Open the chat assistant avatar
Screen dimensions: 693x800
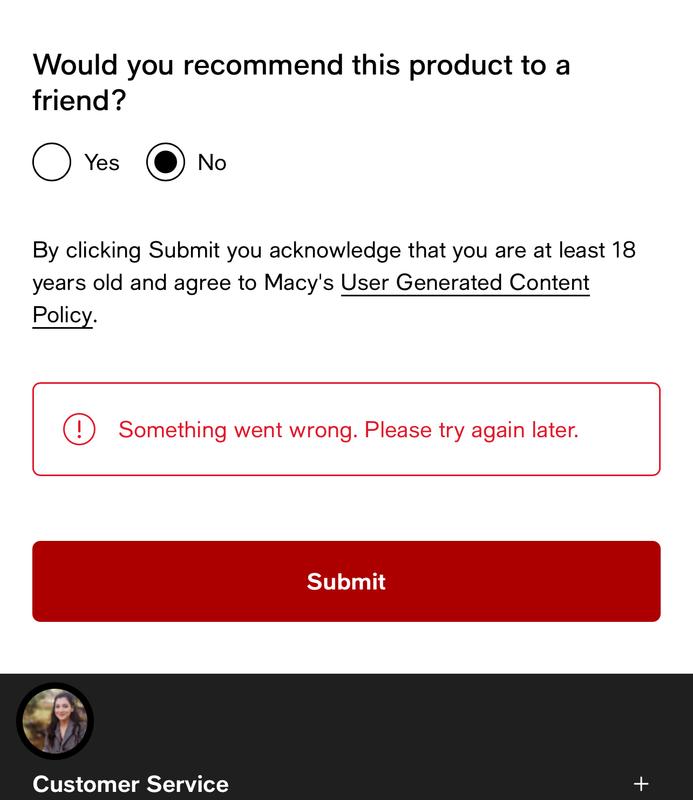55,721
